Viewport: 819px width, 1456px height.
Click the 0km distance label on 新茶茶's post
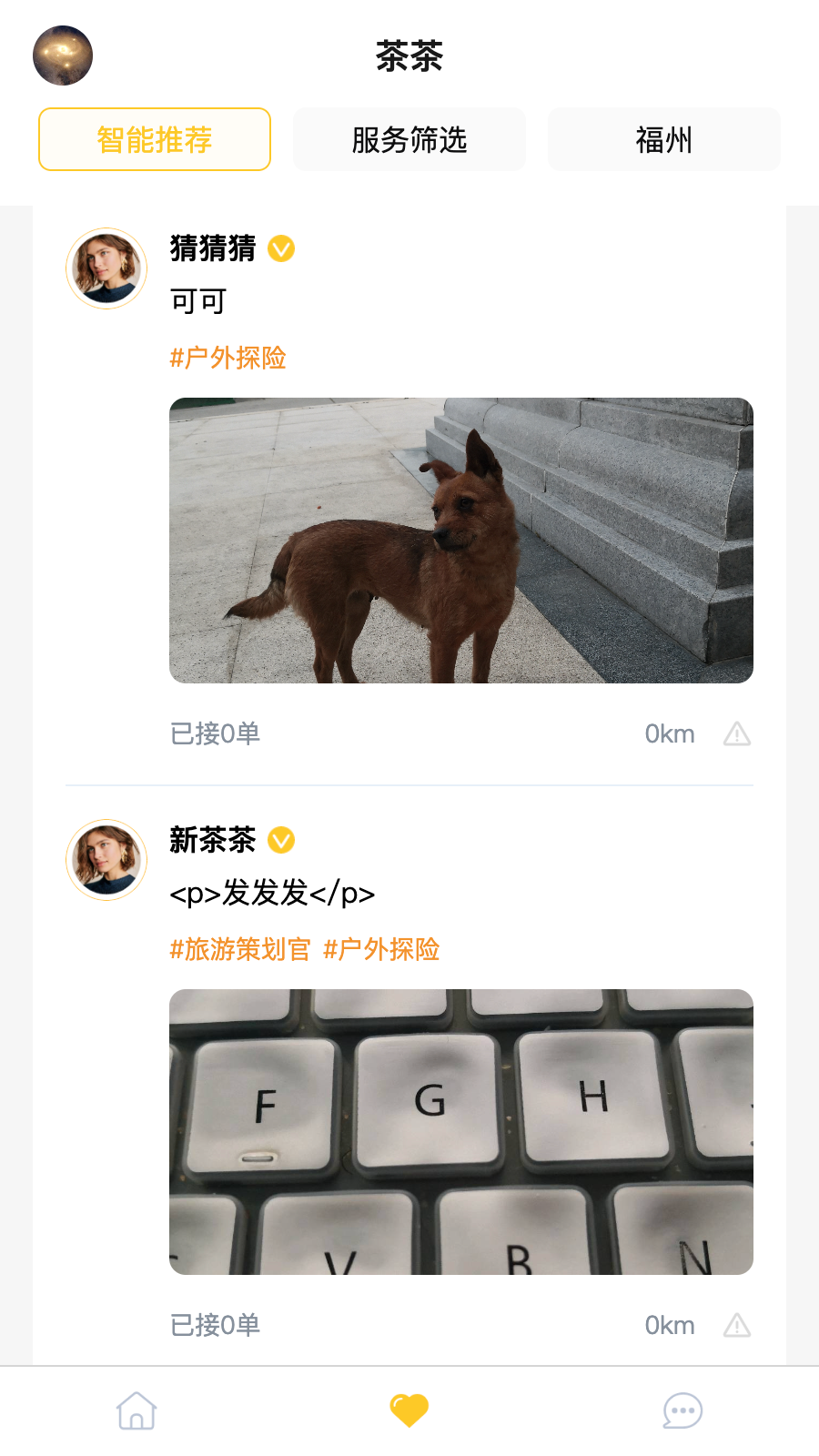(x=670, y=1325)
